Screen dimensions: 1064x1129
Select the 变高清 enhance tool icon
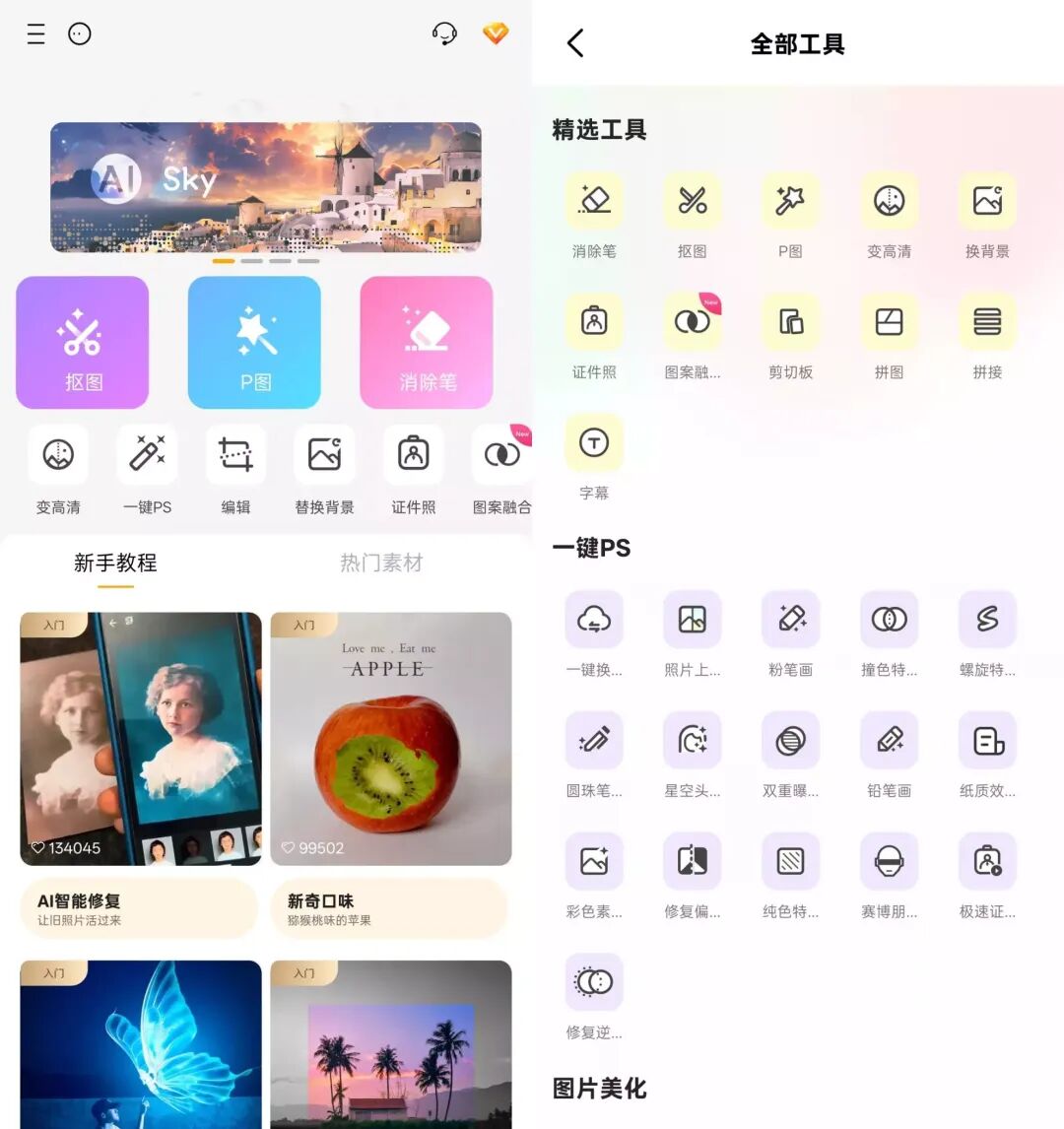click(x=888, y=201)
